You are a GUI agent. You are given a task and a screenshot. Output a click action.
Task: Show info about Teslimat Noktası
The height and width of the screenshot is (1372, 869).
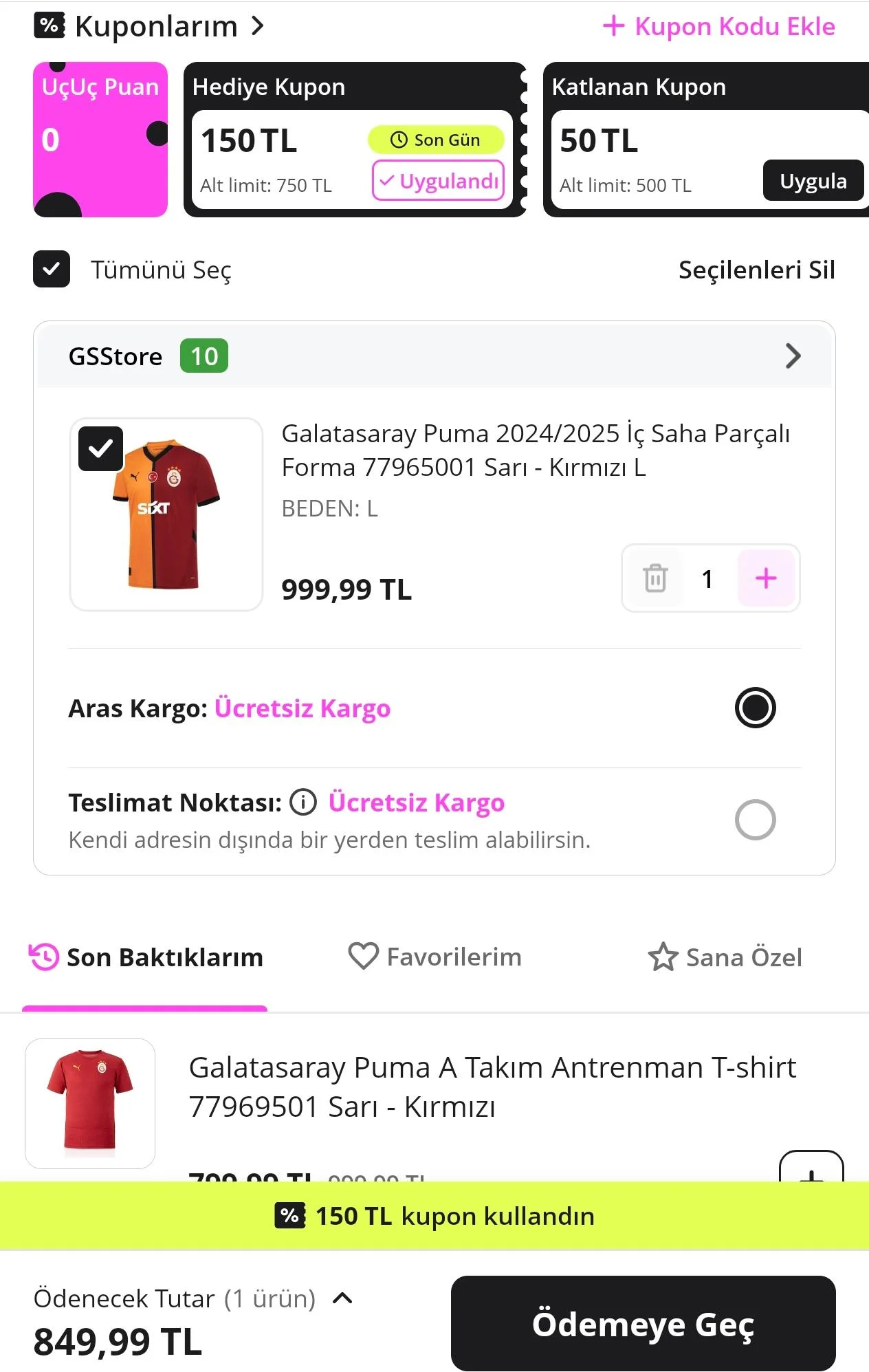(x=303, y=803)
